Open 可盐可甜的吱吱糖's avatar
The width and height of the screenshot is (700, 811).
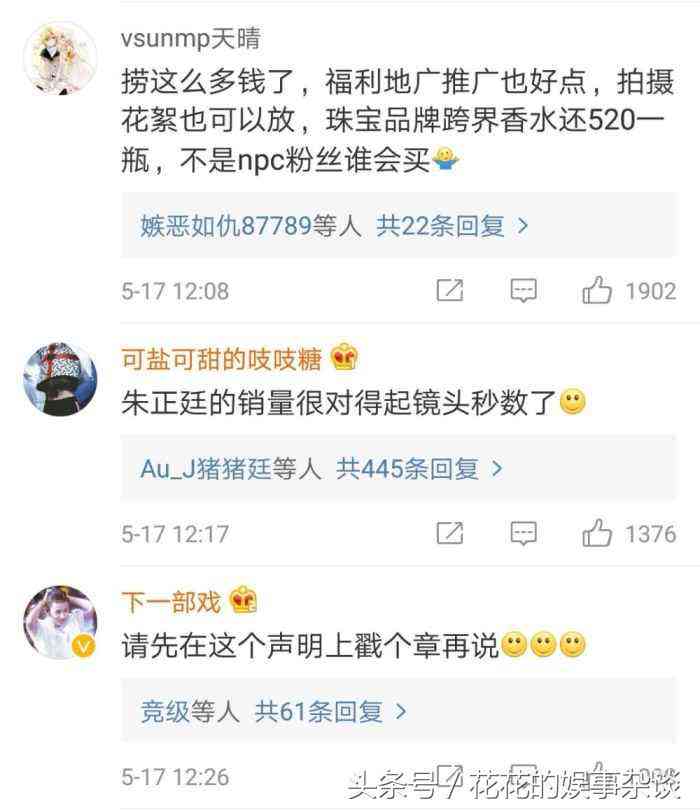coord(59,378)
